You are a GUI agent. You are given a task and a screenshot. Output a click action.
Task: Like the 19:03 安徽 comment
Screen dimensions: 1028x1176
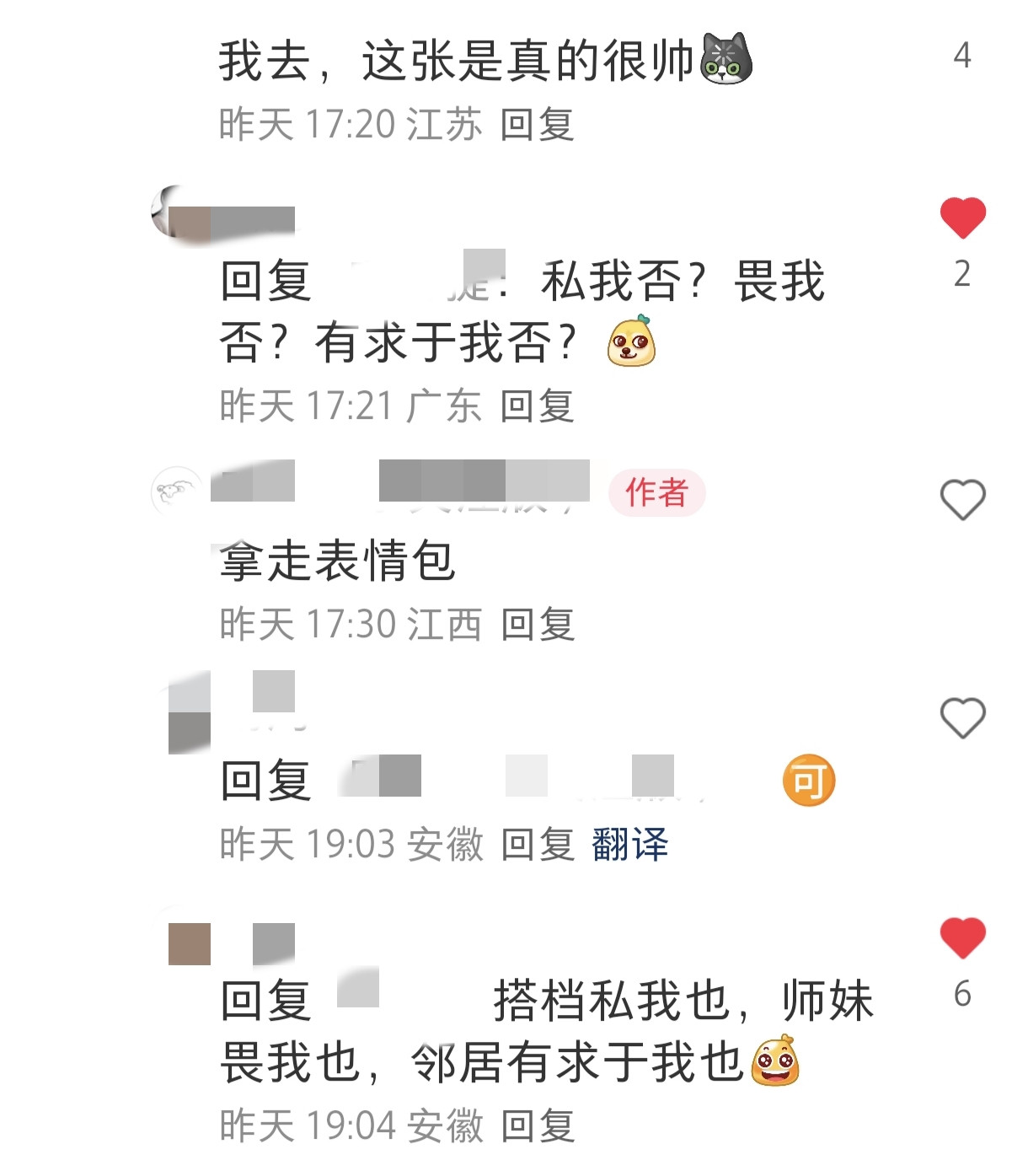coord(962,718)
